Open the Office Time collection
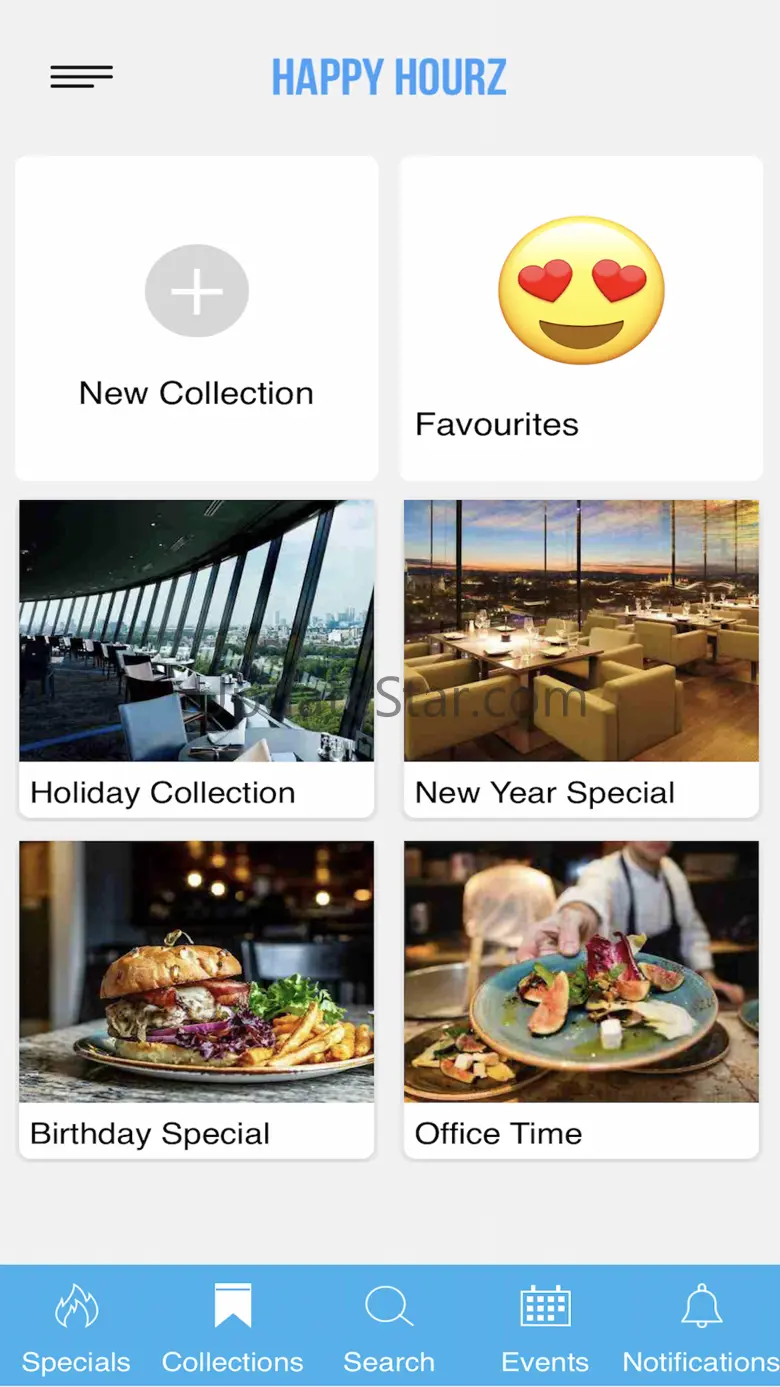 click(x=581, y=998)
